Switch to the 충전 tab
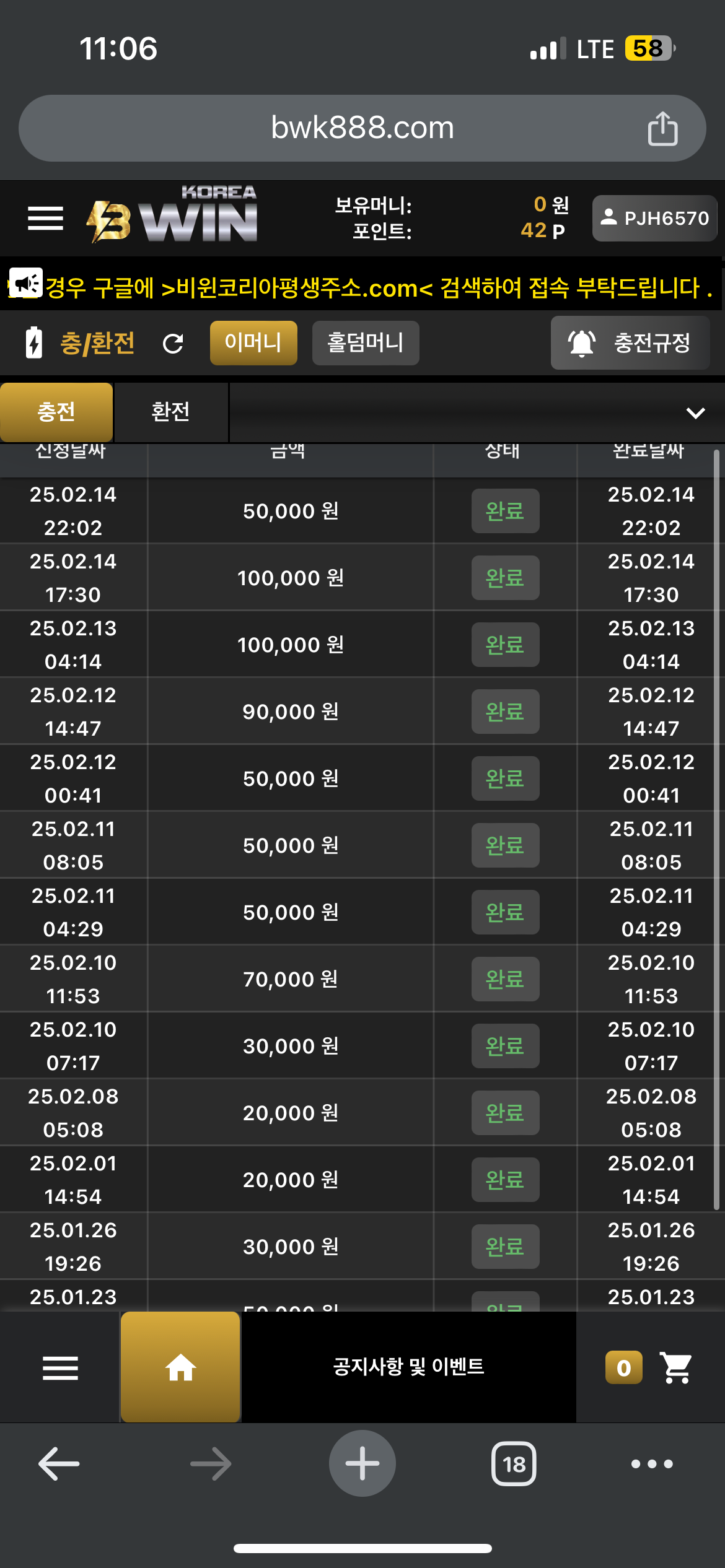The image size is (725, 1568). click(x=56, y=412)
